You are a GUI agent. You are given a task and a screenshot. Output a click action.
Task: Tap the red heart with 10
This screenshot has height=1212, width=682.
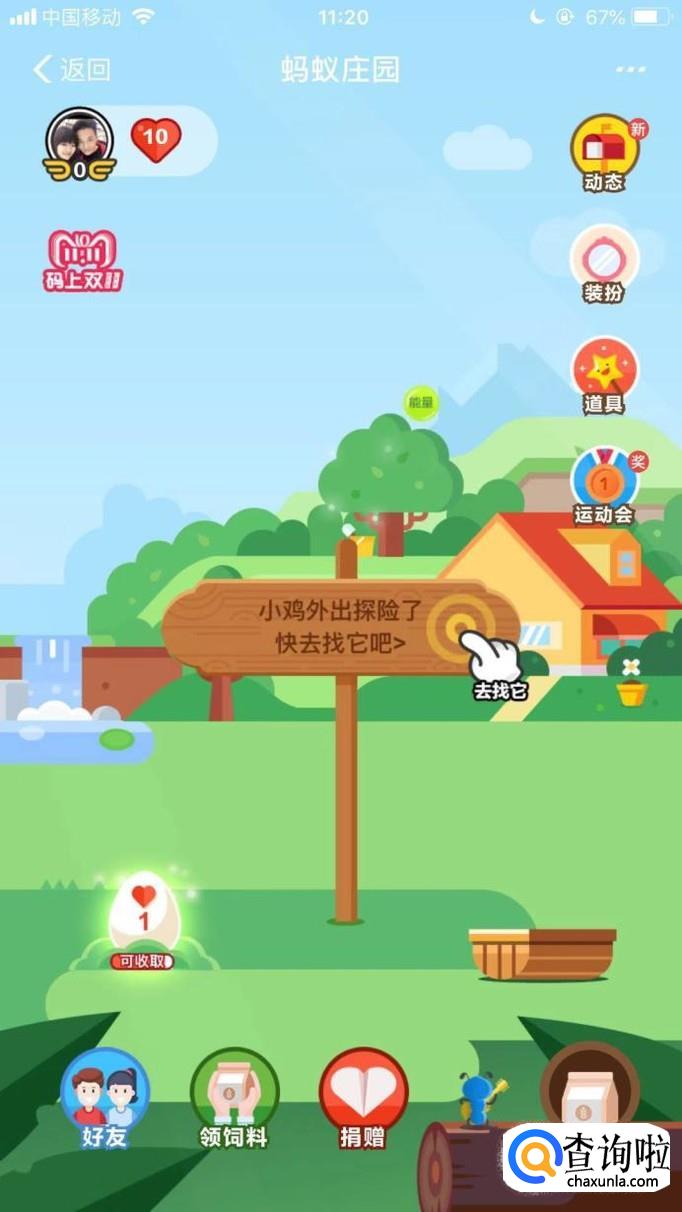(x=156, y=140)
